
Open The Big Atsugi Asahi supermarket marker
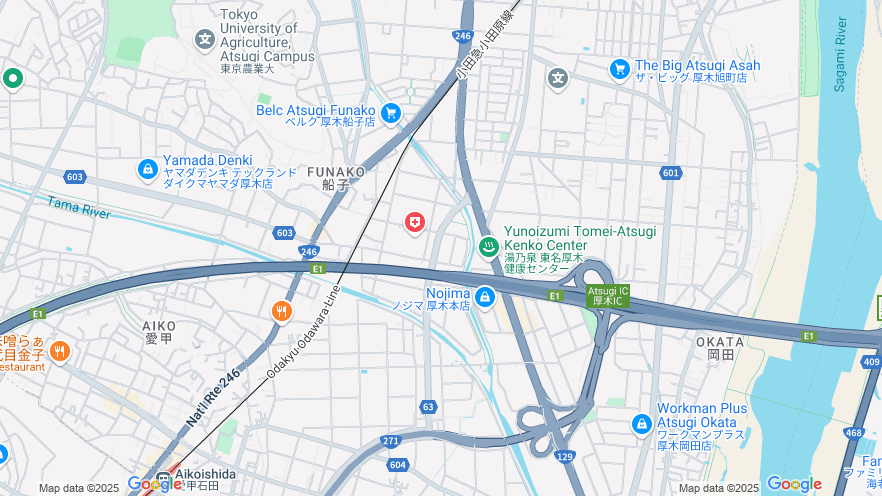coord(619,69)
